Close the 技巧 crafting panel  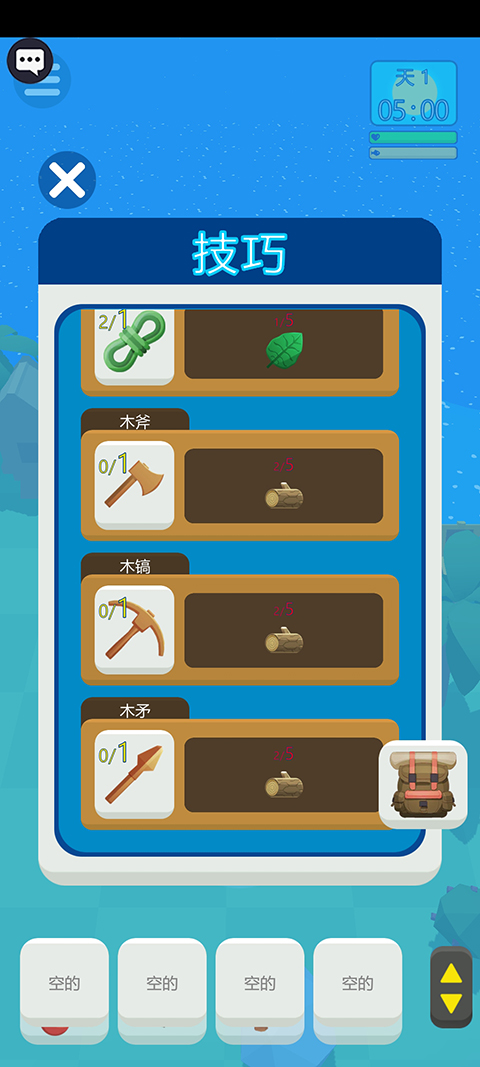point(67,180)
